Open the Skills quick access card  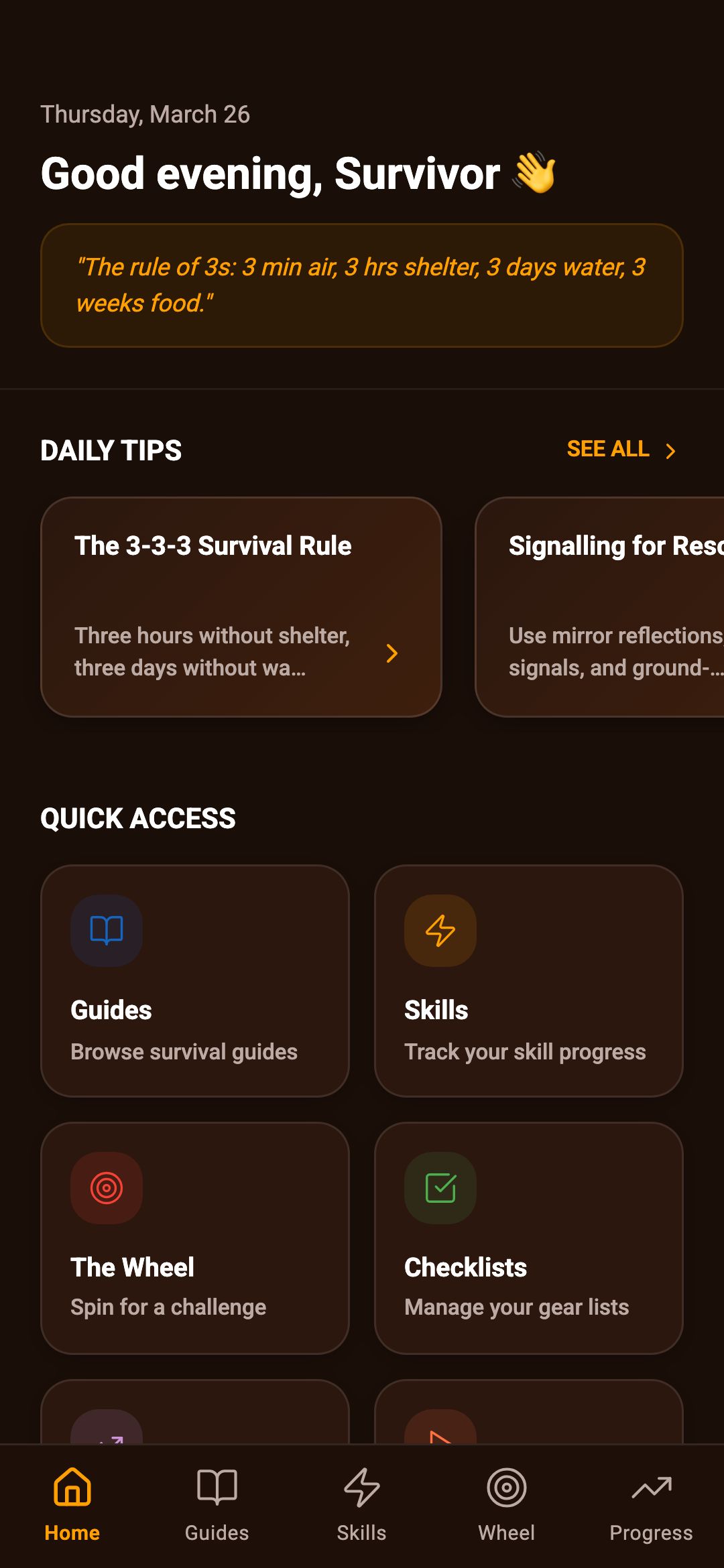click(528, 980)
